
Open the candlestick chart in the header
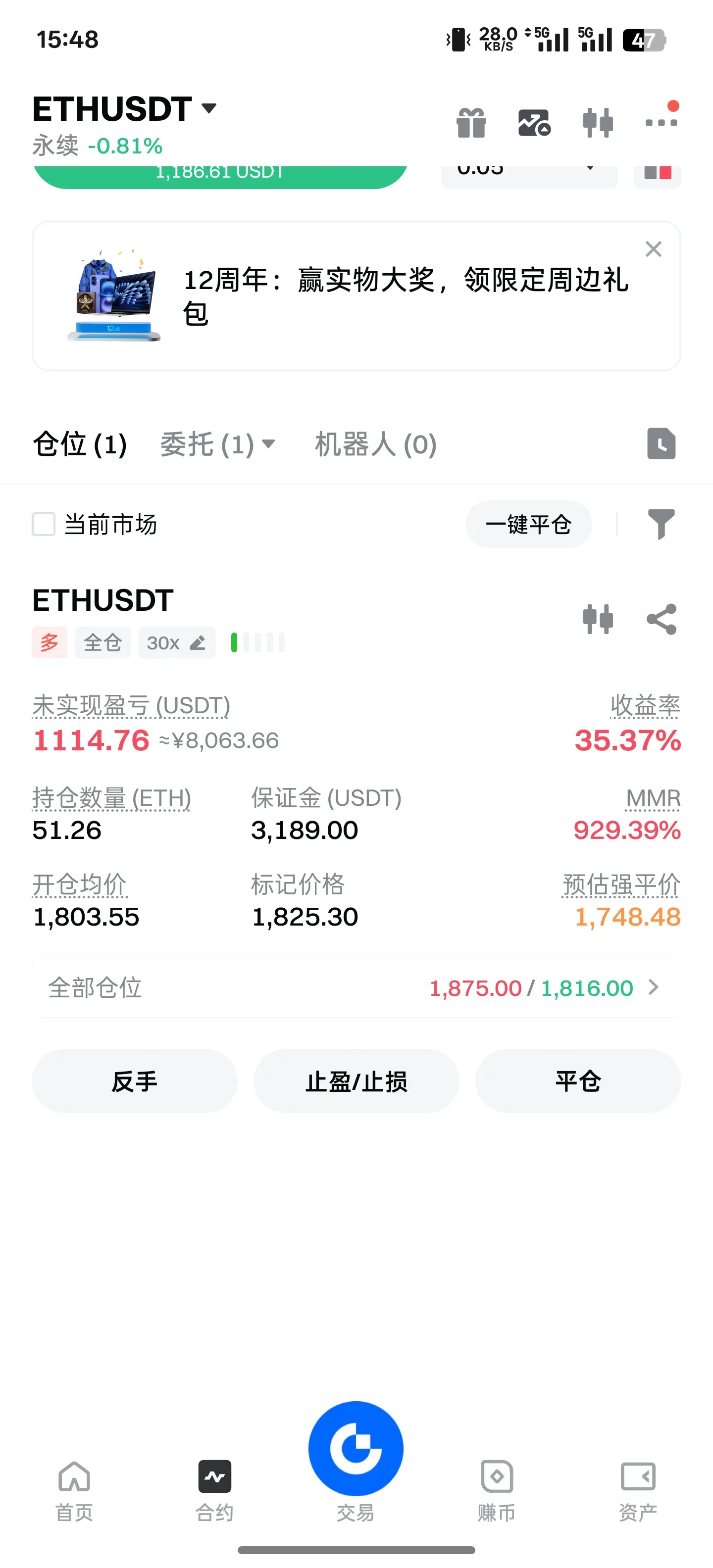coord(597,123)
